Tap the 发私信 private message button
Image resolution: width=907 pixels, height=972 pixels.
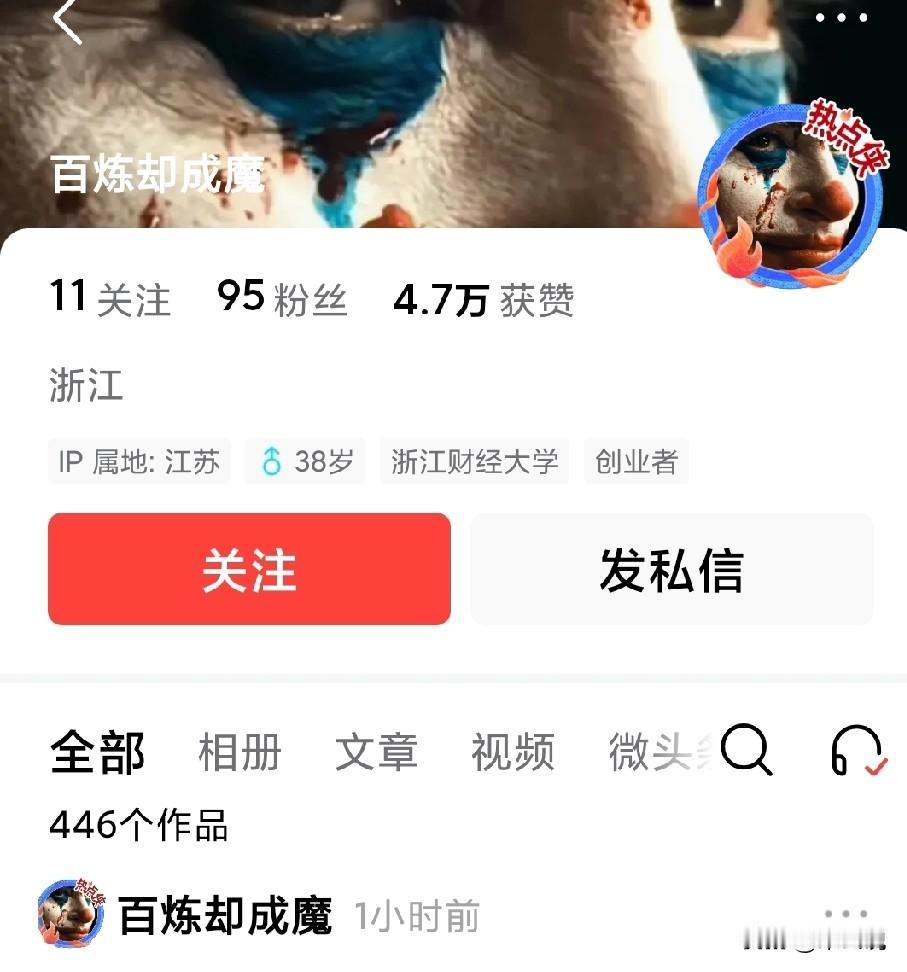click(x=672, y=568)
